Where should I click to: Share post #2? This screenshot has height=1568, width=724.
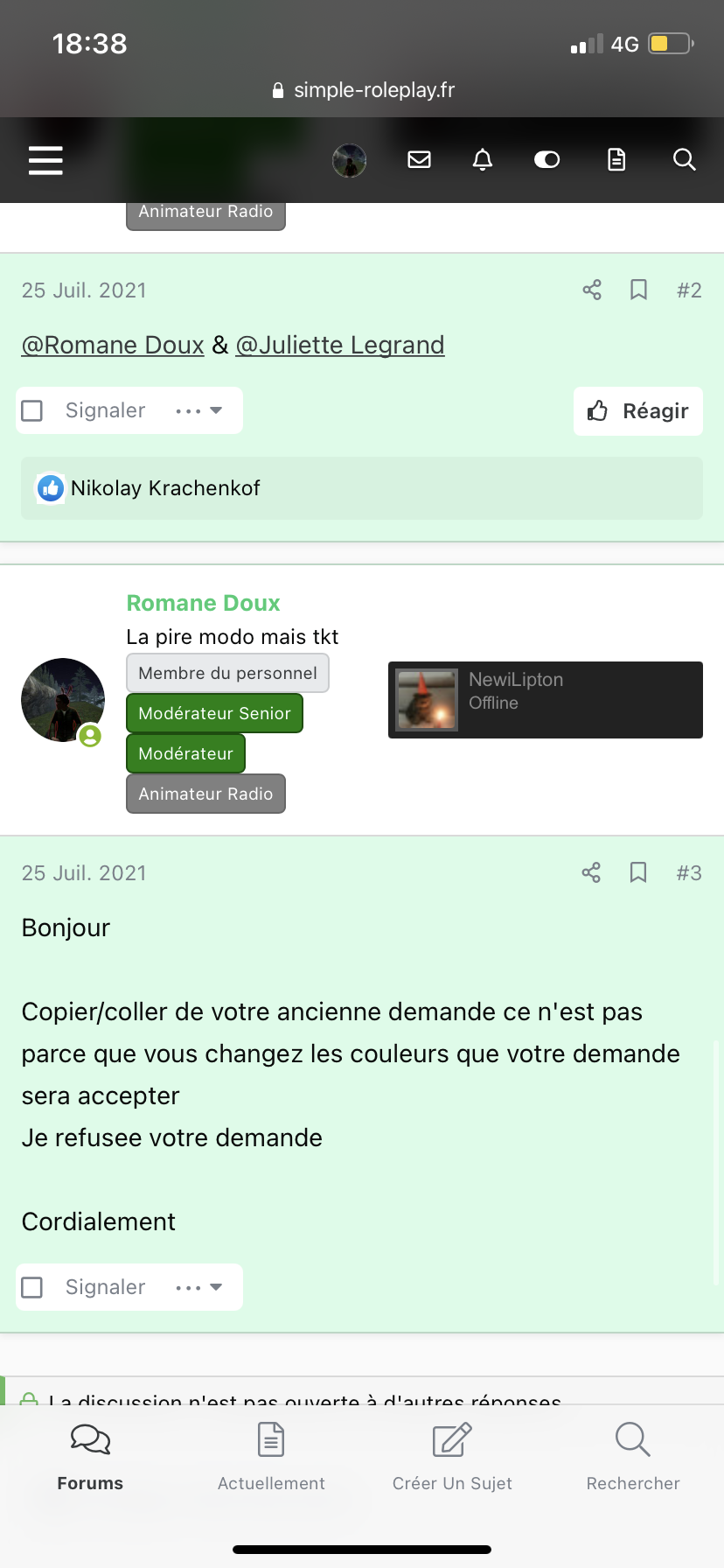coord(592,290)
